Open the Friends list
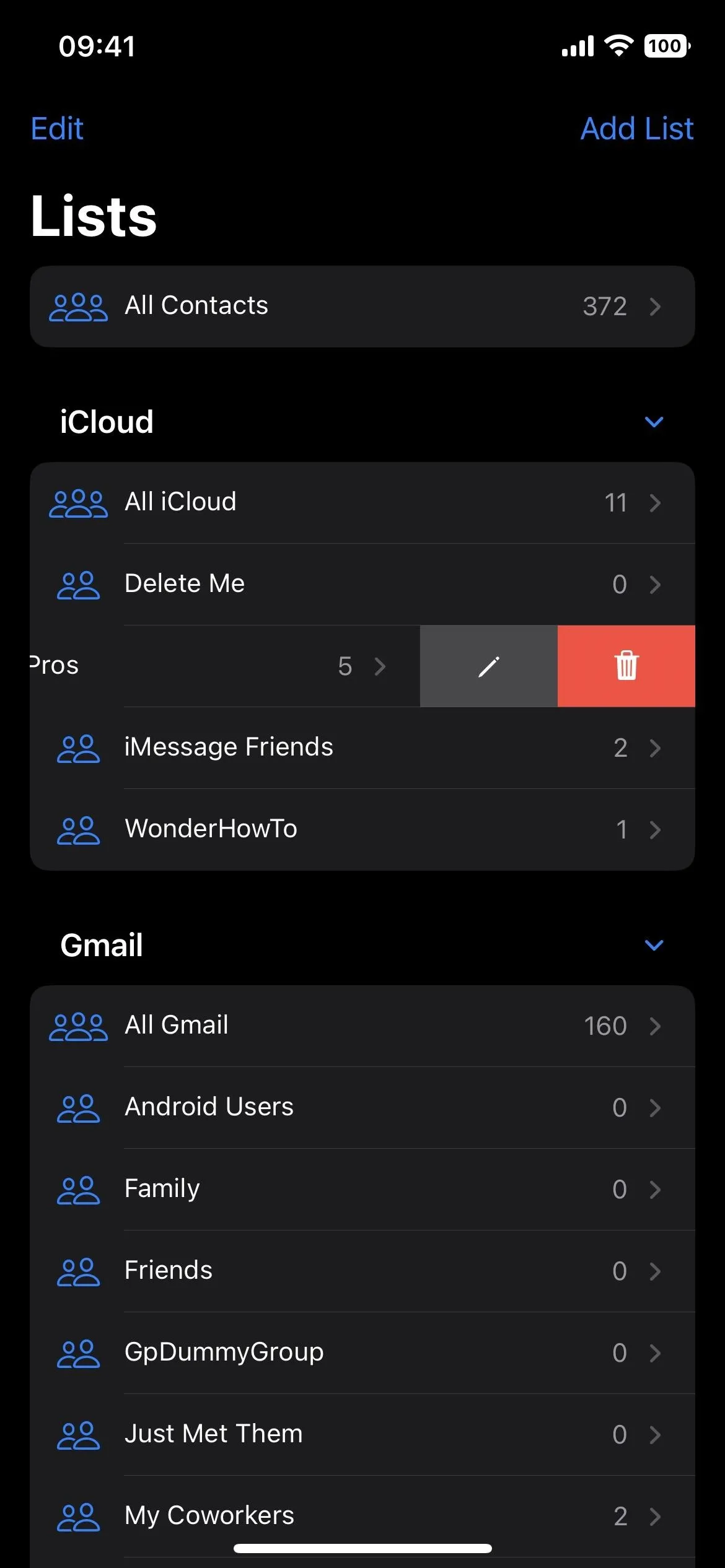The width and height of the screenshot is (725, 1568). (362, 1271)
